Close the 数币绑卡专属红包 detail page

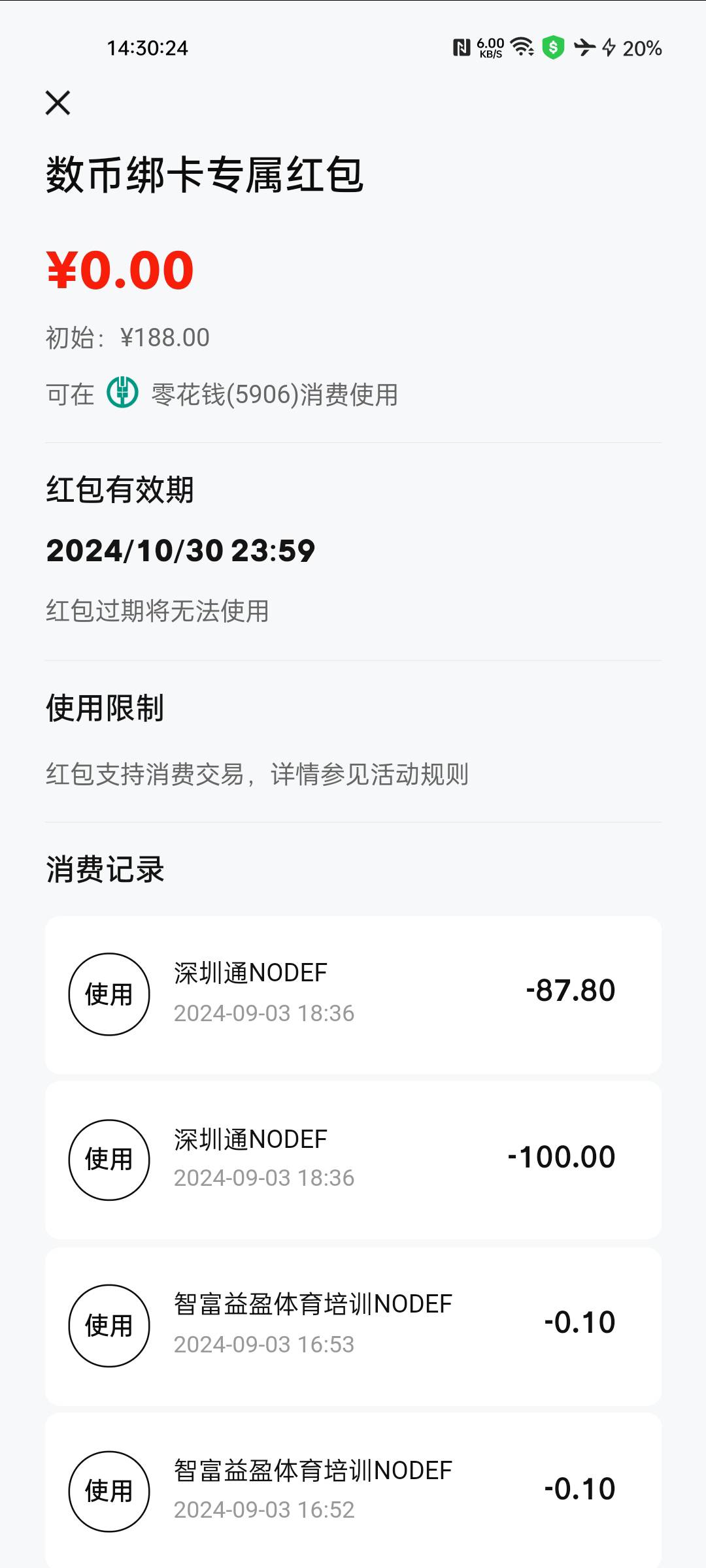[x=58, y=103]
